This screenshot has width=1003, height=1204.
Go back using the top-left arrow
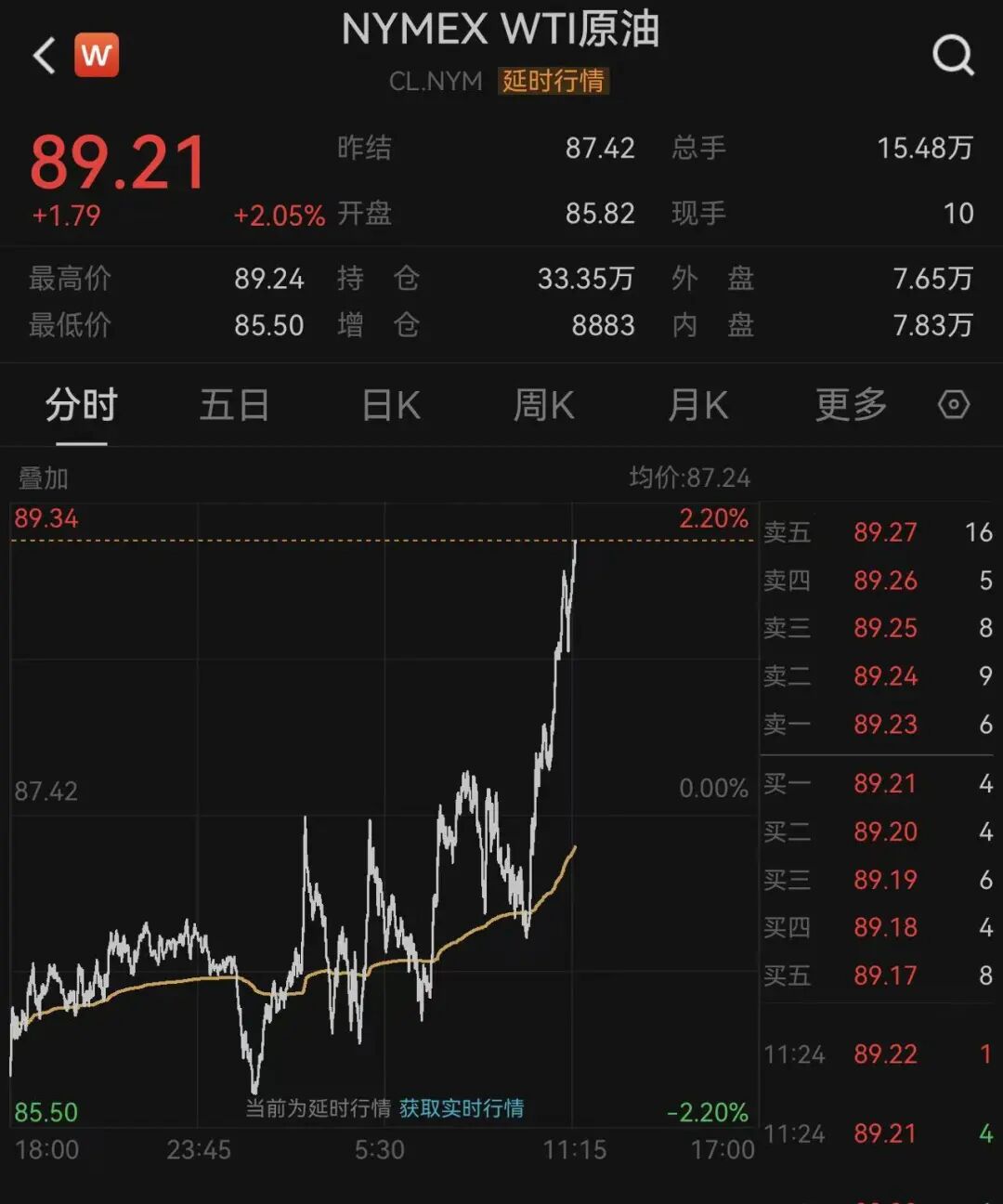(44, 56)
